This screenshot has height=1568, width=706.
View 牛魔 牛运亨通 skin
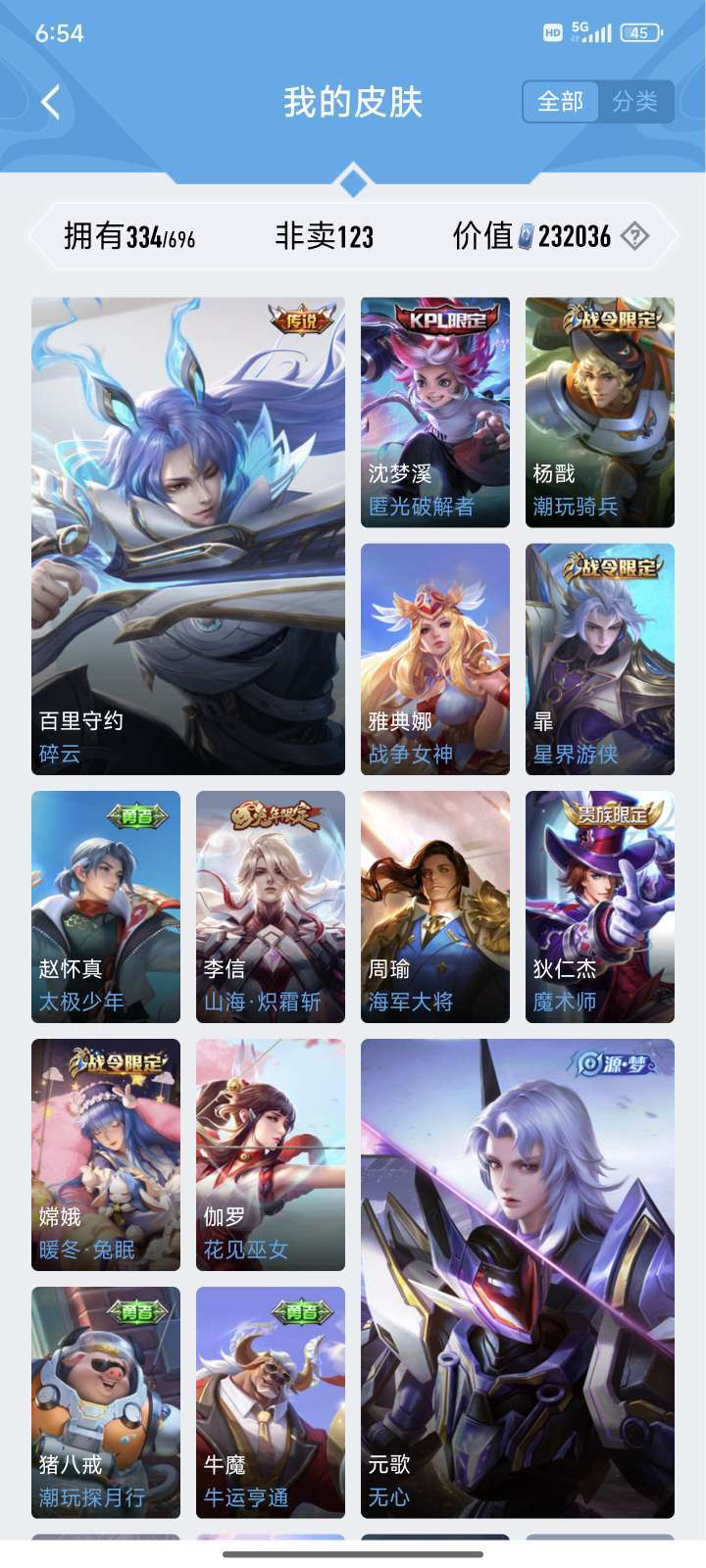click(x=271, y=1402)
